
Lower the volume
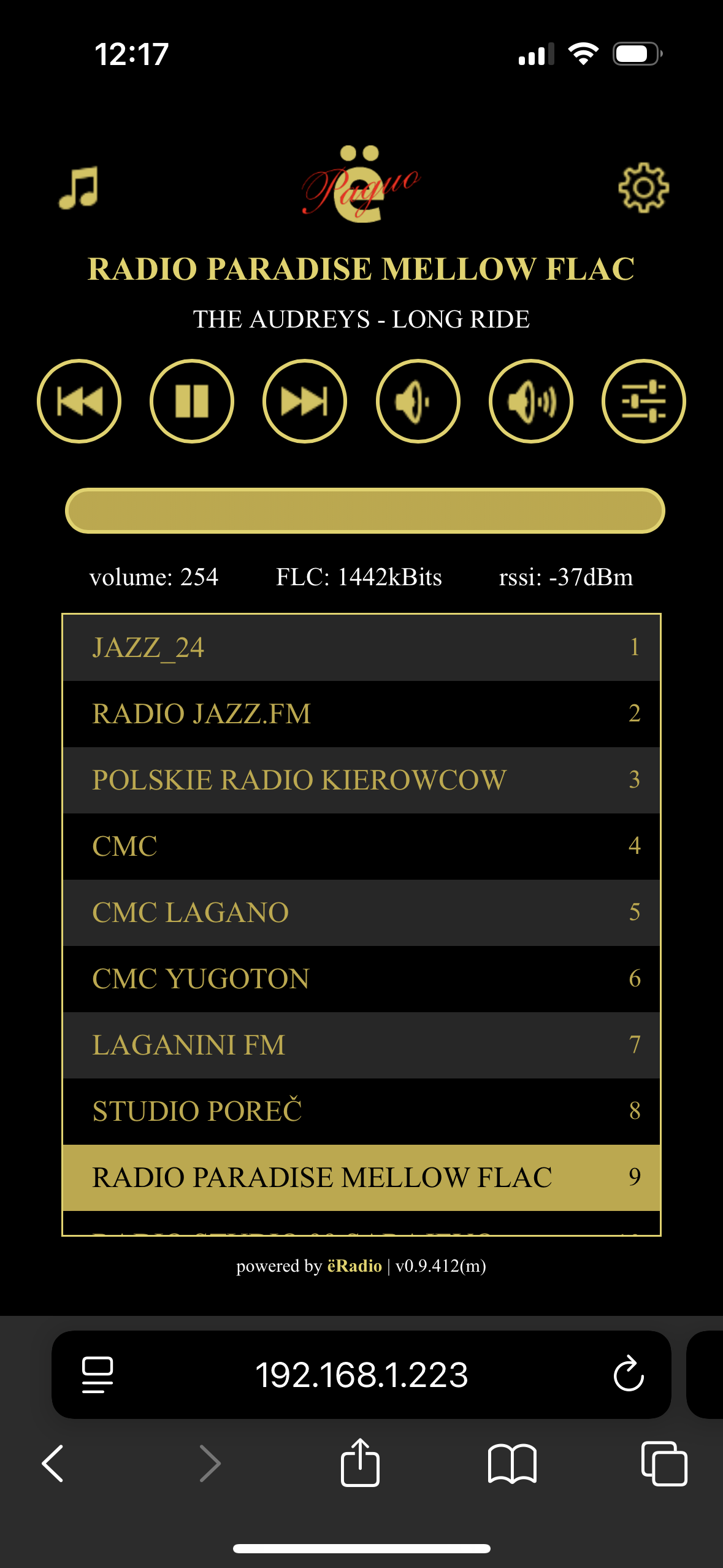point(418,401)
